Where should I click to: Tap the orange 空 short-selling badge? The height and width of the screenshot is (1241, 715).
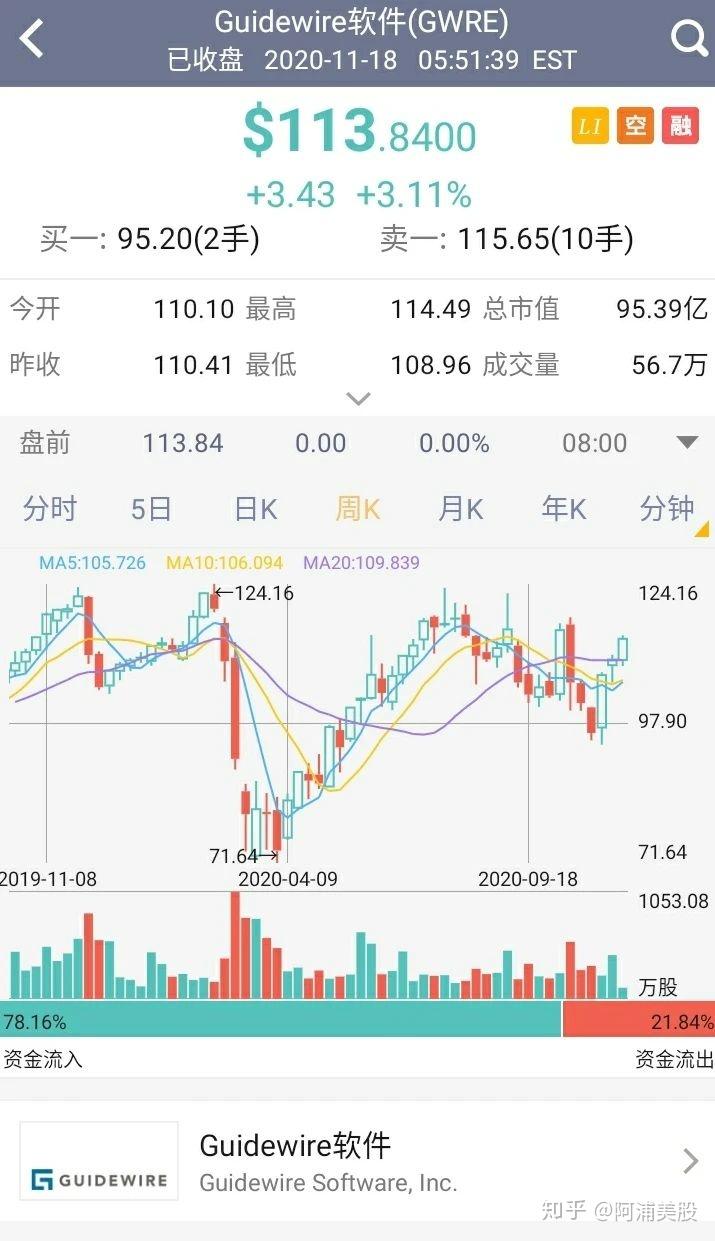[x=635, y=126]
